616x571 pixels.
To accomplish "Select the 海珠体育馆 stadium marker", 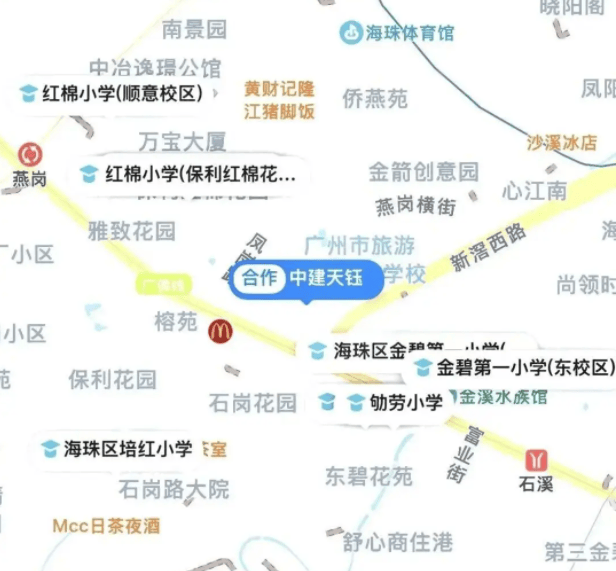I will 352,33.
